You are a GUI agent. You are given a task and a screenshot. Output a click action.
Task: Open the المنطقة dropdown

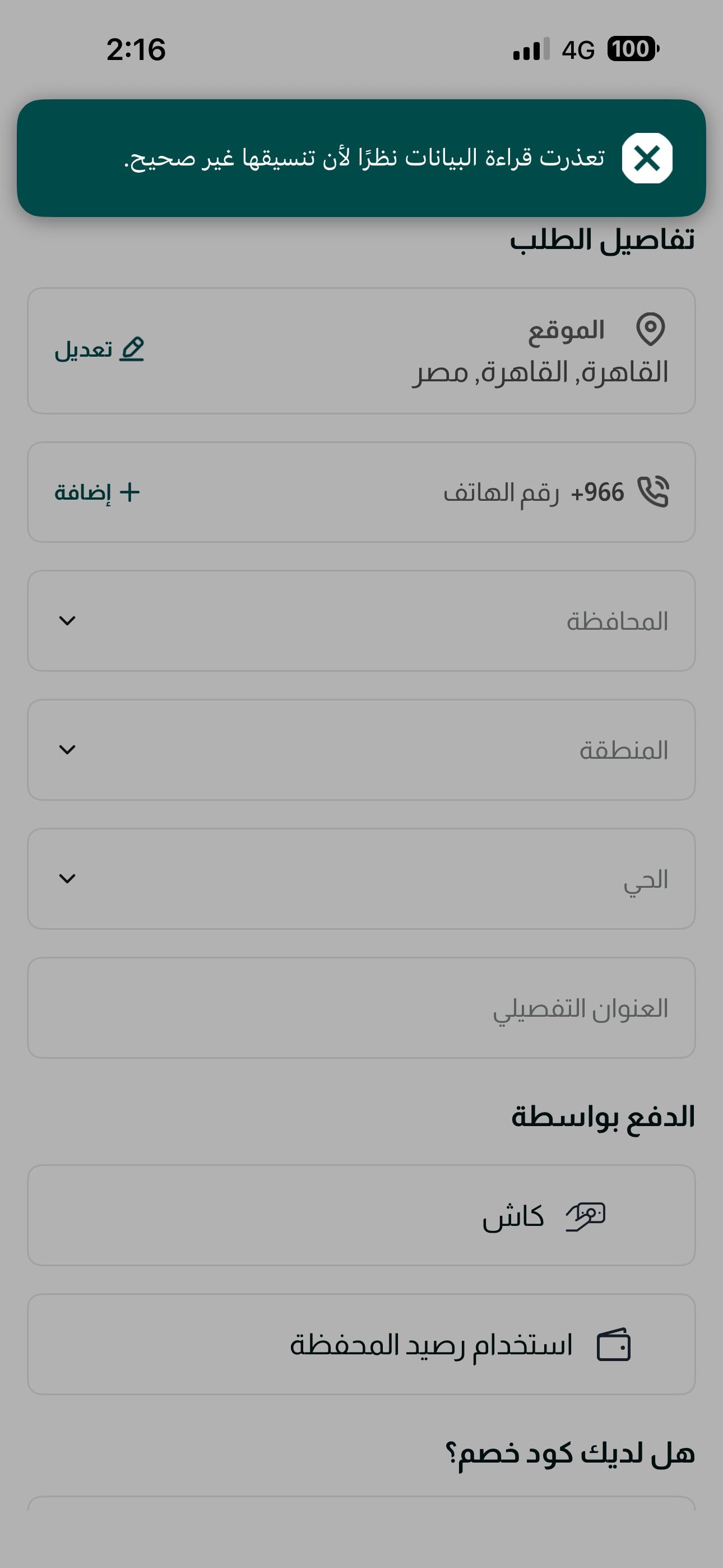tap(361, 750)
